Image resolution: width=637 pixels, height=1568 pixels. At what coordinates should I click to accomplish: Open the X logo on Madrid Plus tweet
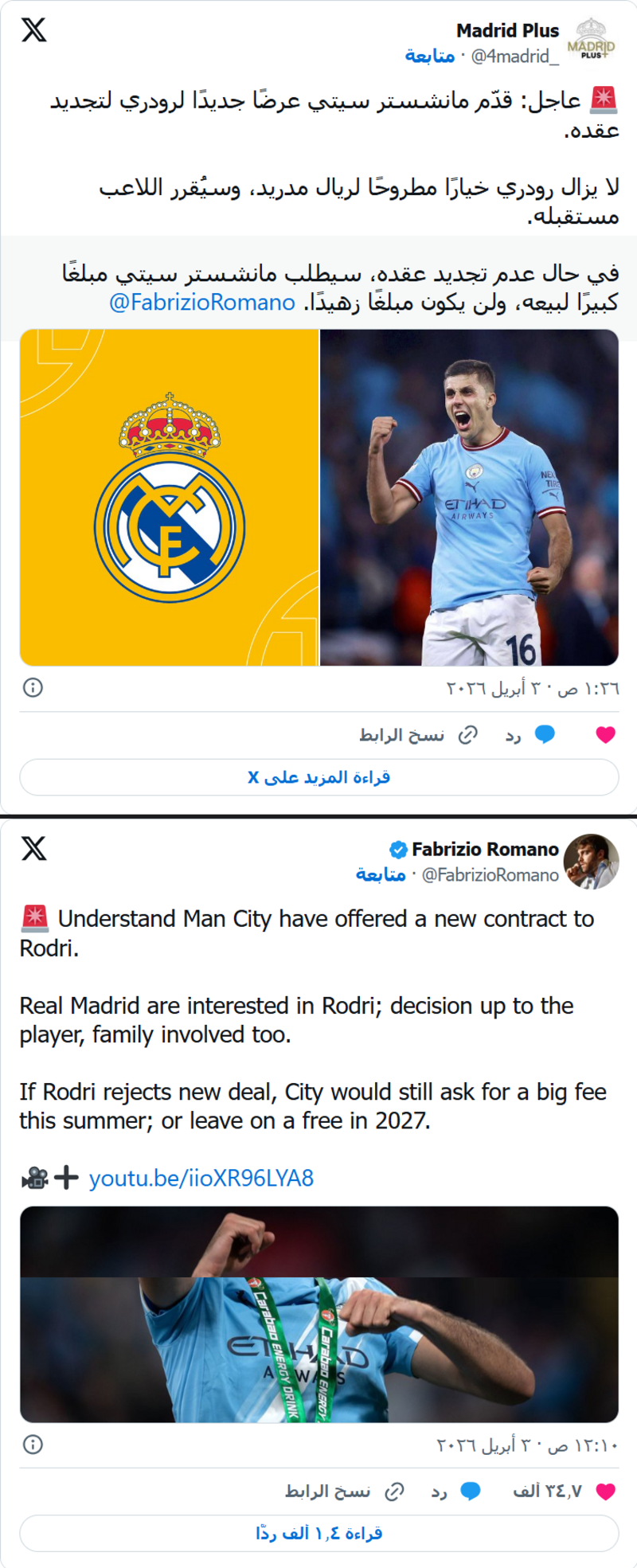[33, 30]
